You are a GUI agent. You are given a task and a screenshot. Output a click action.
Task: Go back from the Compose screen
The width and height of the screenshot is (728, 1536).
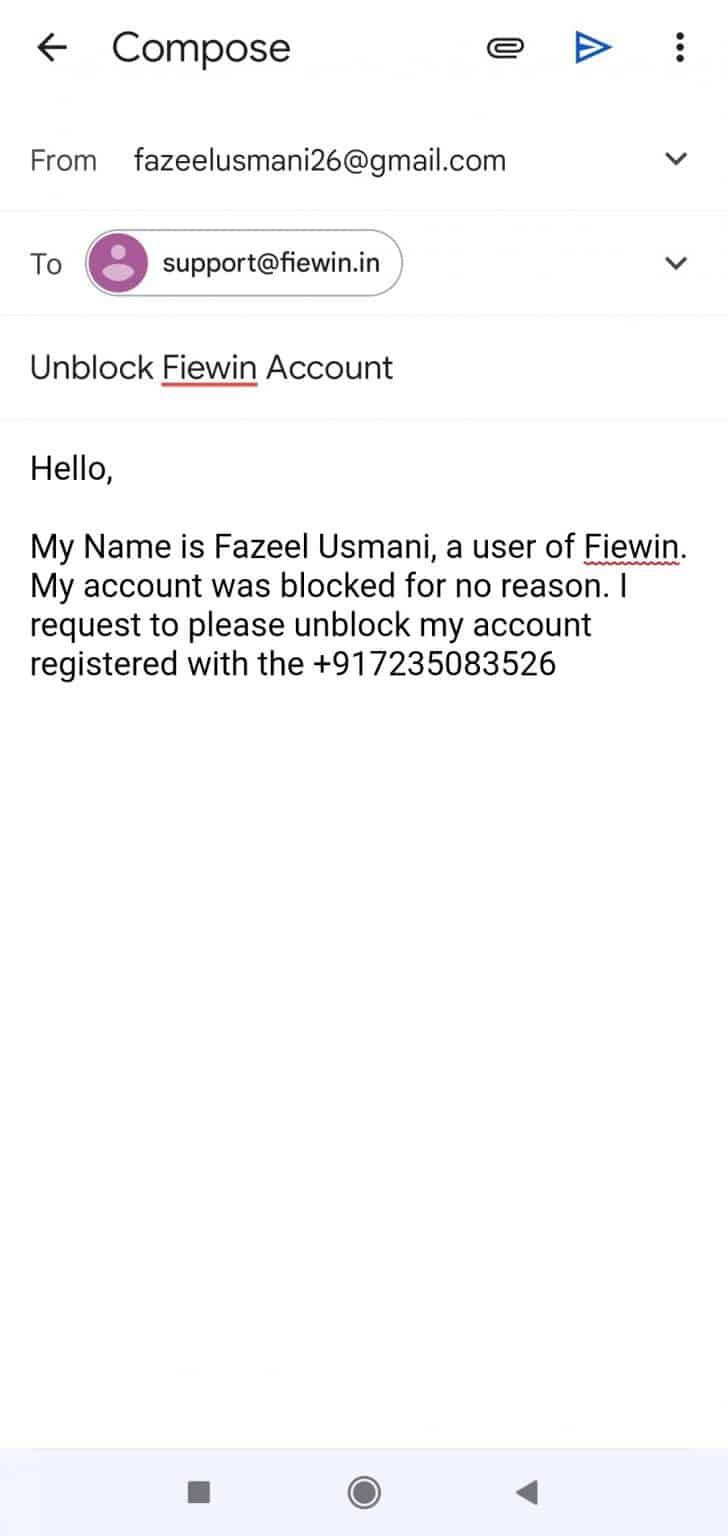click(x=51, y=47)
